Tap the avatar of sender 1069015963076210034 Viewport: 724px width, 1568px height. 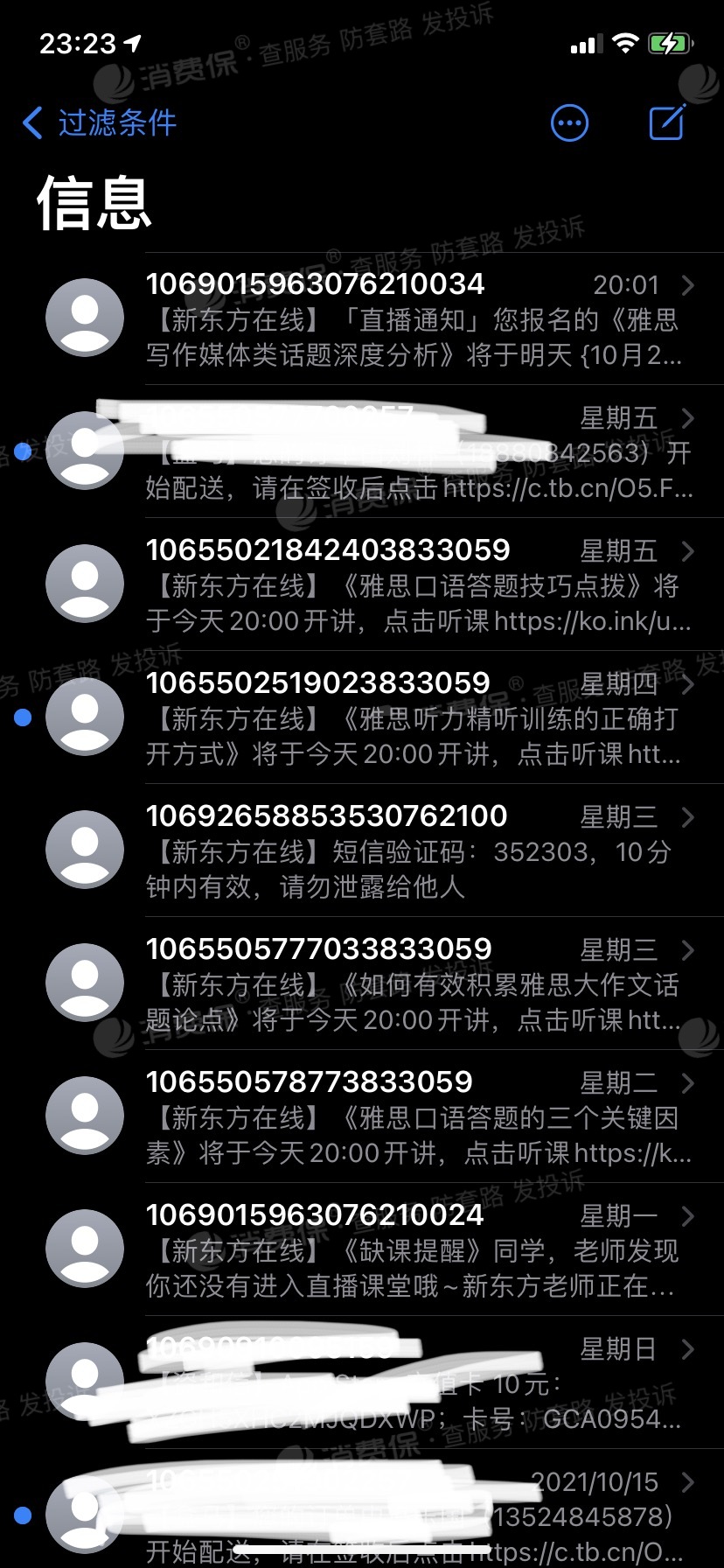point(84,317)
